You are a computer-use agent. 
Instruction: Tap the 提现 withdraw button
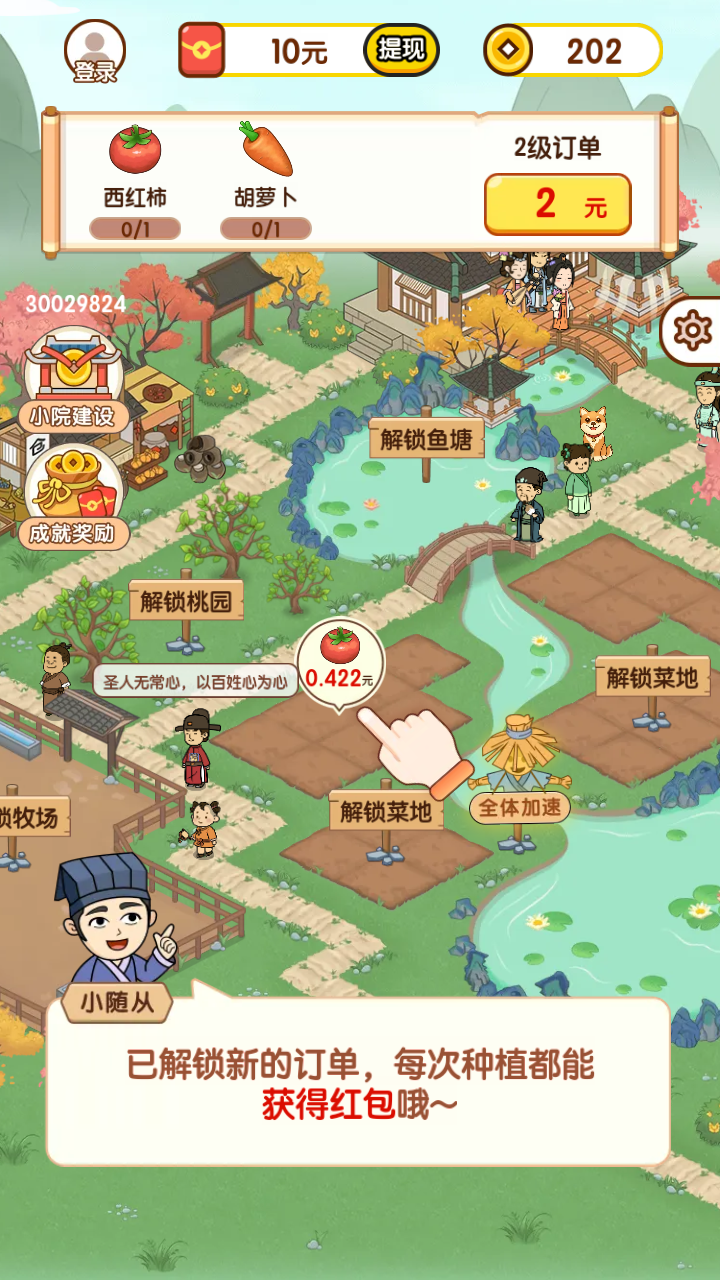[x=401, y=50]
